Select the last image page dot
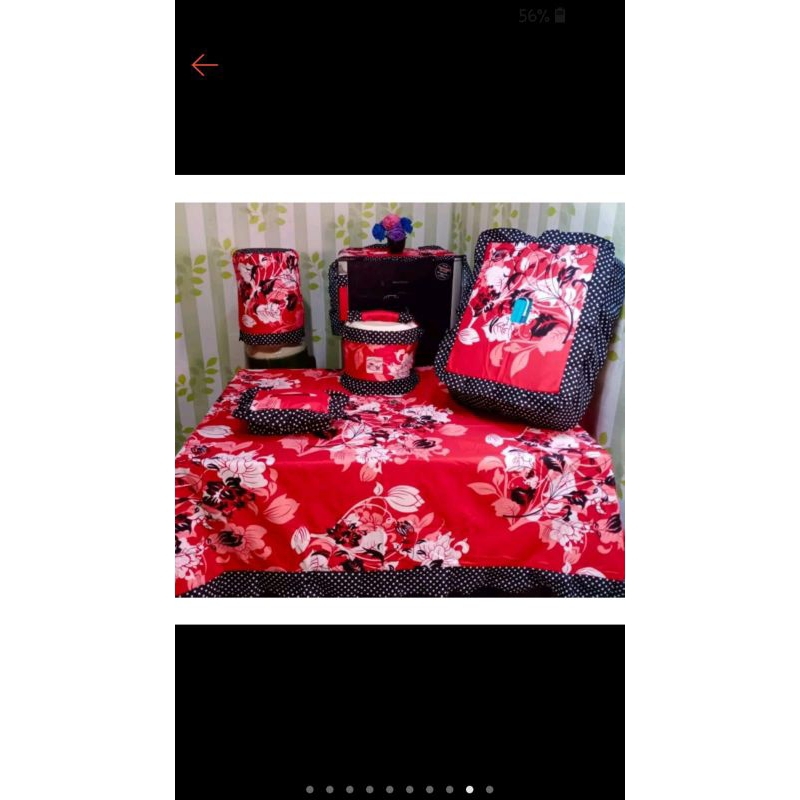 click(489, 789)
